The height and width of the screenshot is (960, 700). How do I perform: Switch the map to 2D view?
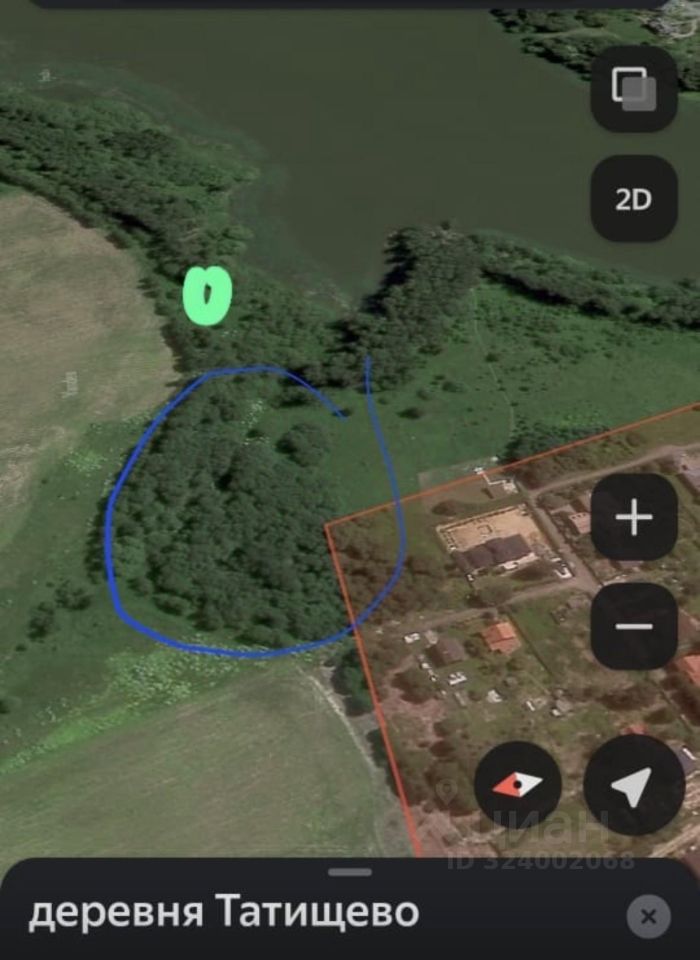point(634,199)
